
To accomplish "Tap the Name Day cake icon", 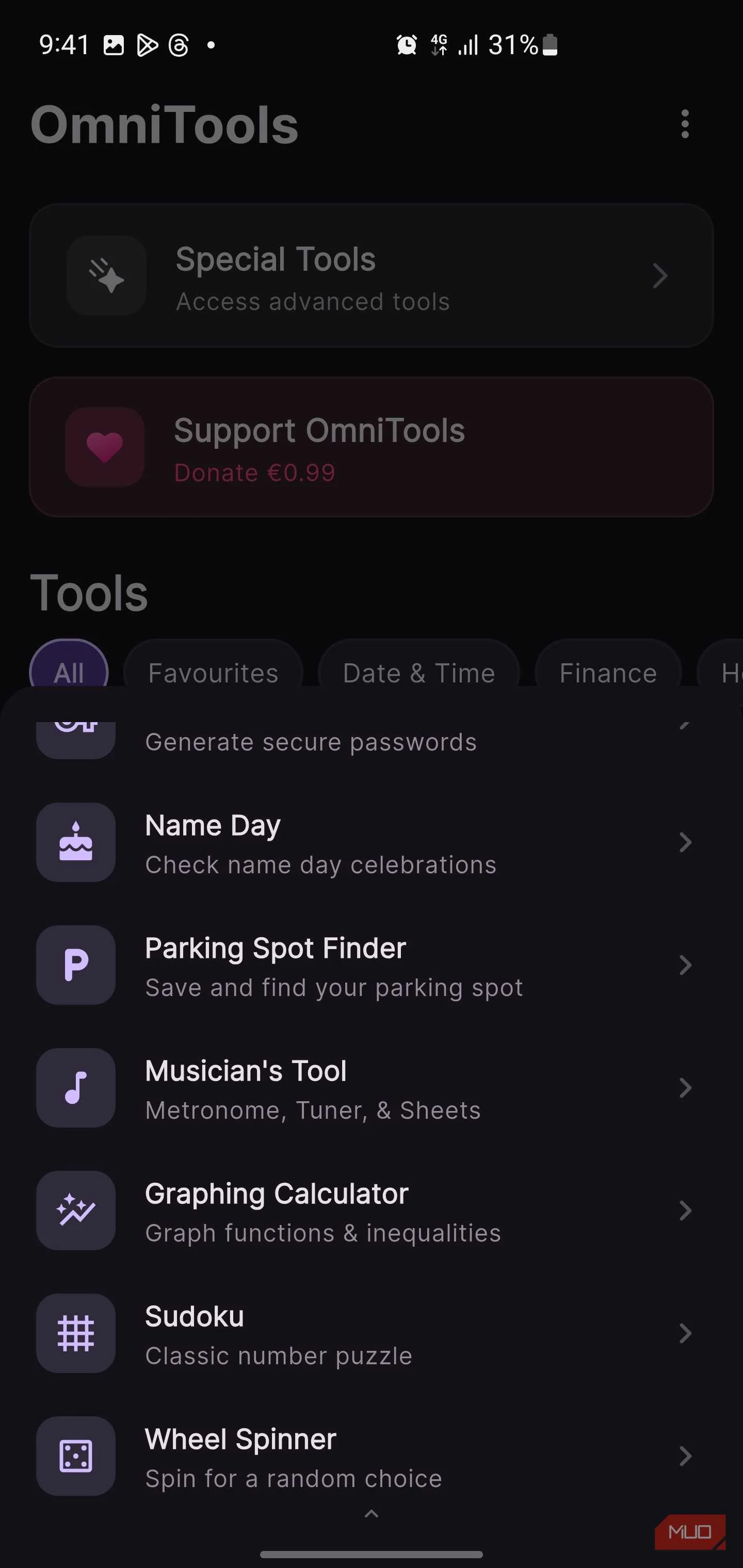I will [75, 842].
